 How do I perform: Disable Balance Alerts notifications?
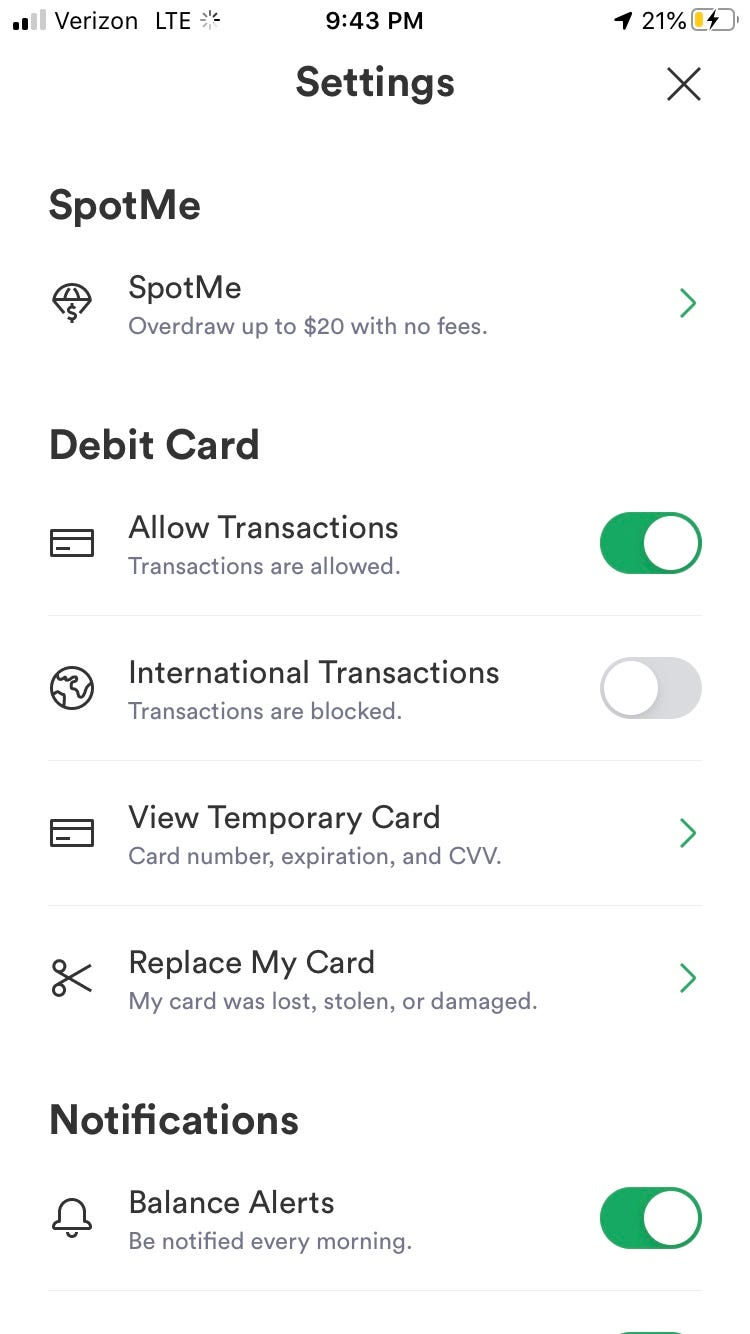(x=650, y=1218)
